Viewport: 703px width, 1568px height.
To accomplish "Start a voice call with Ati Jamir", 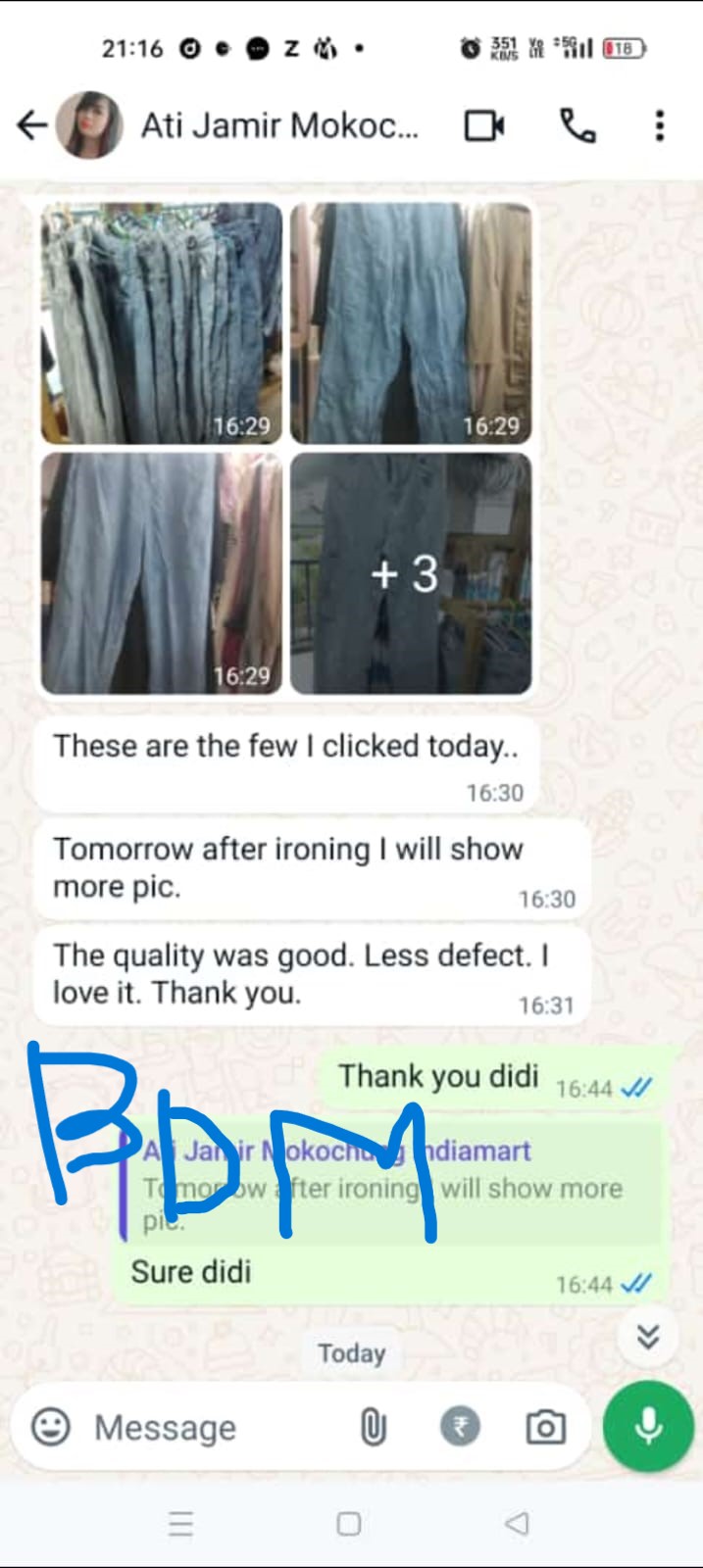I will (577, 125).
